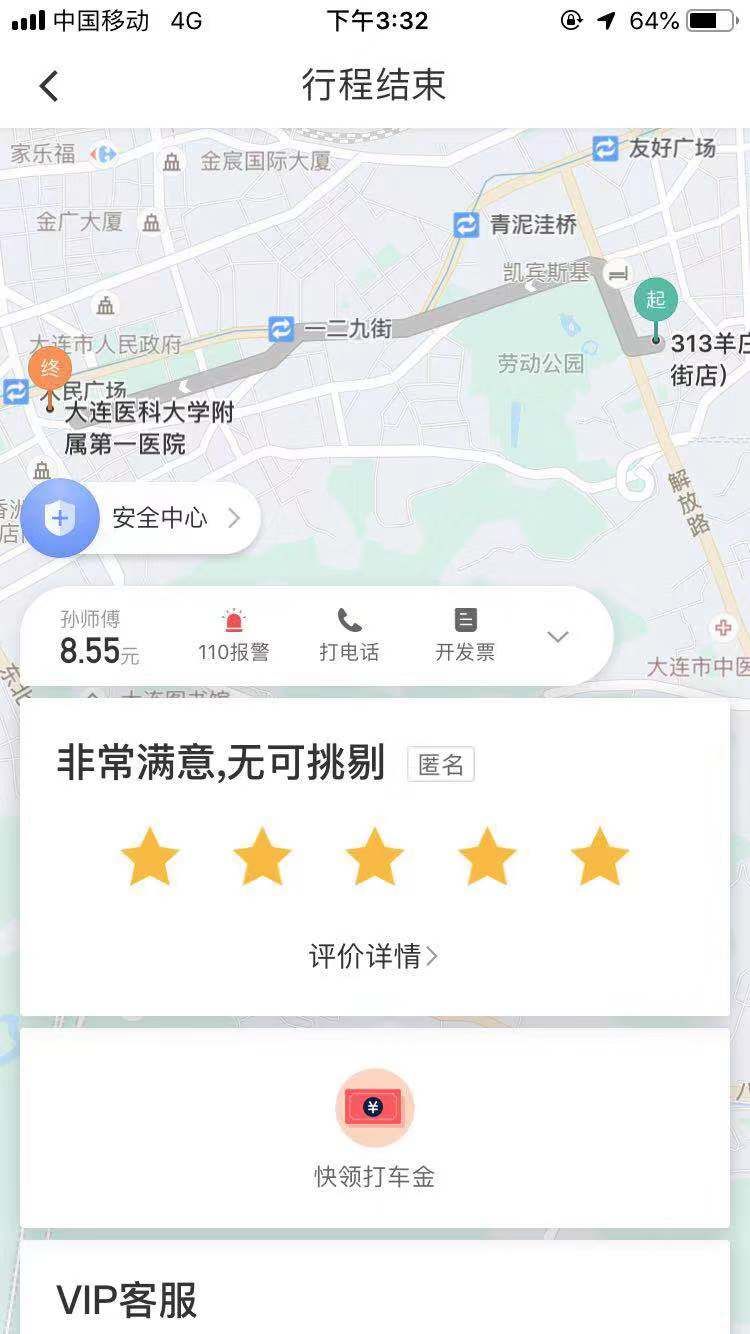Tap the back arrow to exit trip summary
The width and height of the screenshot is (750, 1334).
(49, 86)
